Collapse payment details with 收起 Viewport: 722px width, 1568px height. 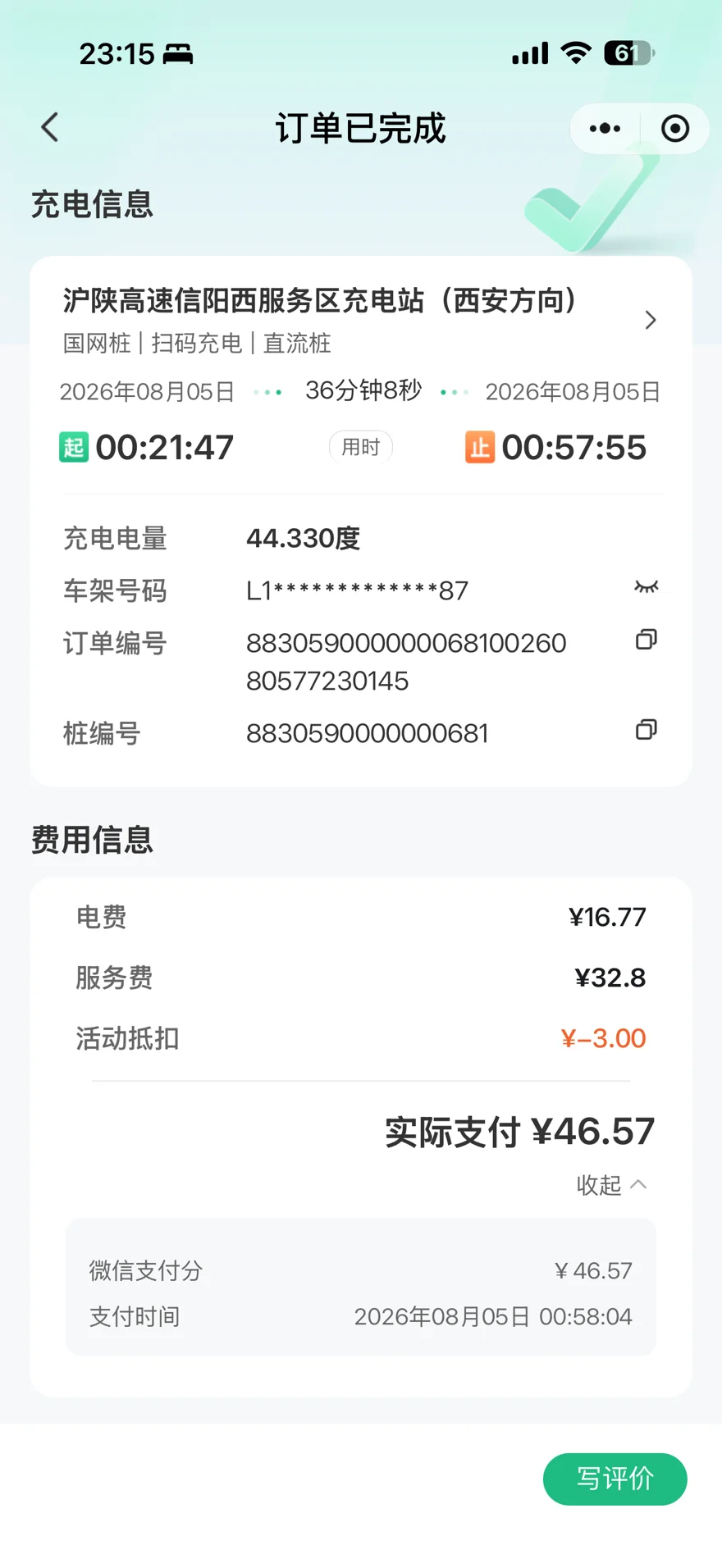tap(612, 1185)
